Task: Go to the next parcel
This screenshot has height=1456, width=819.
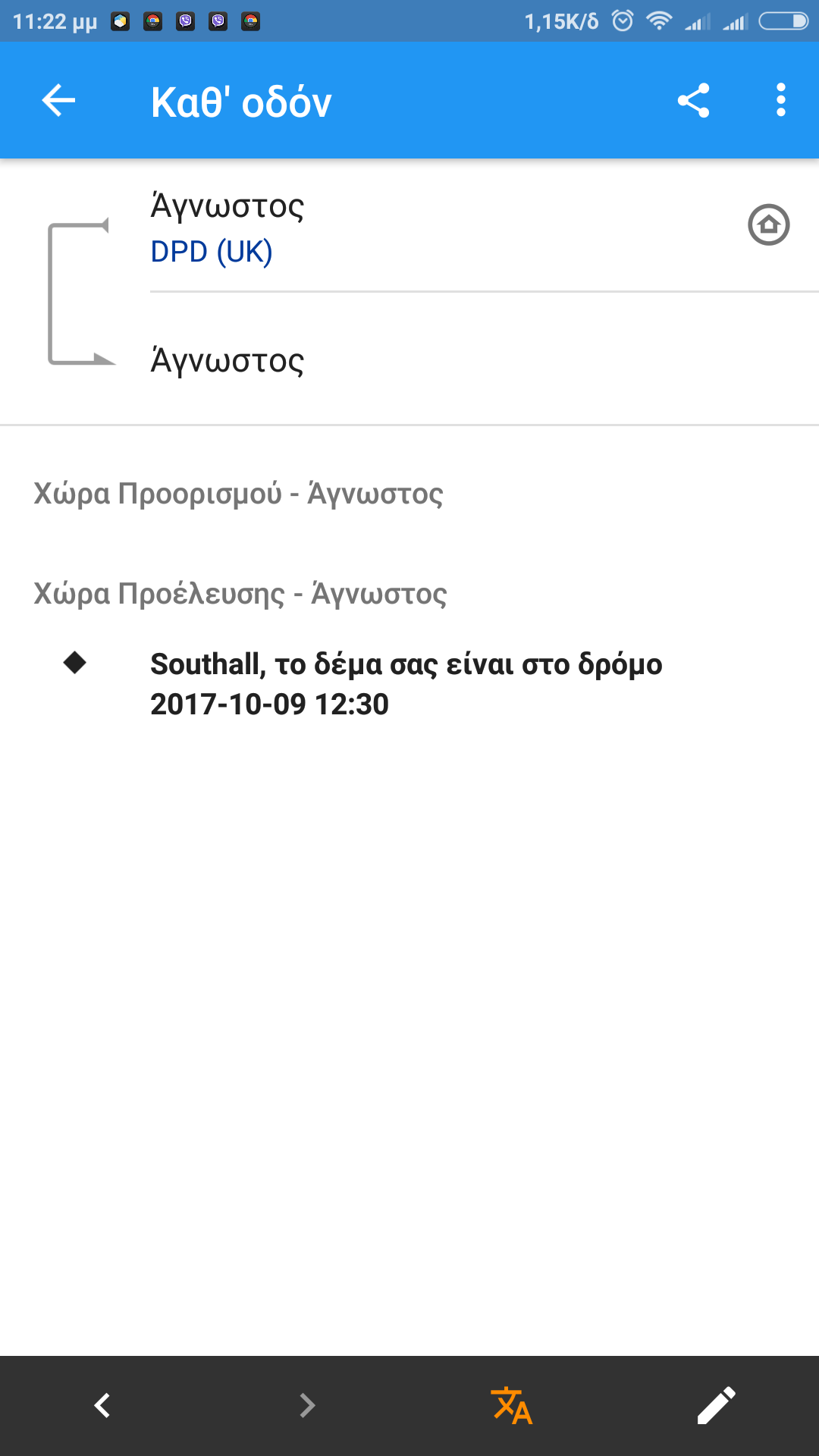Action: [307, 1405]
